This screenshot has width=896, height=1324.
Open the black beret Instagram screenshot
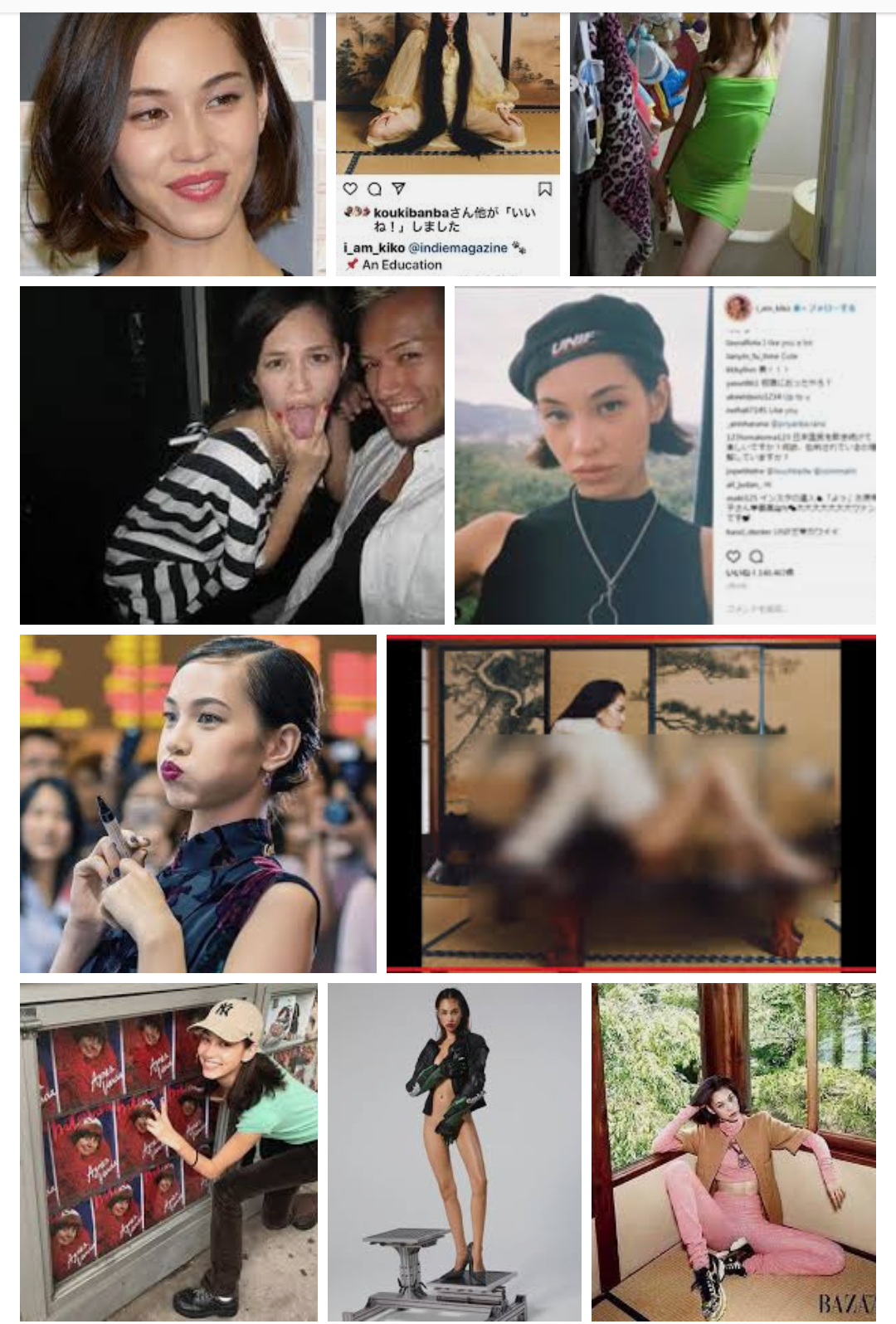pyautogui.click(x=665, y=455)
